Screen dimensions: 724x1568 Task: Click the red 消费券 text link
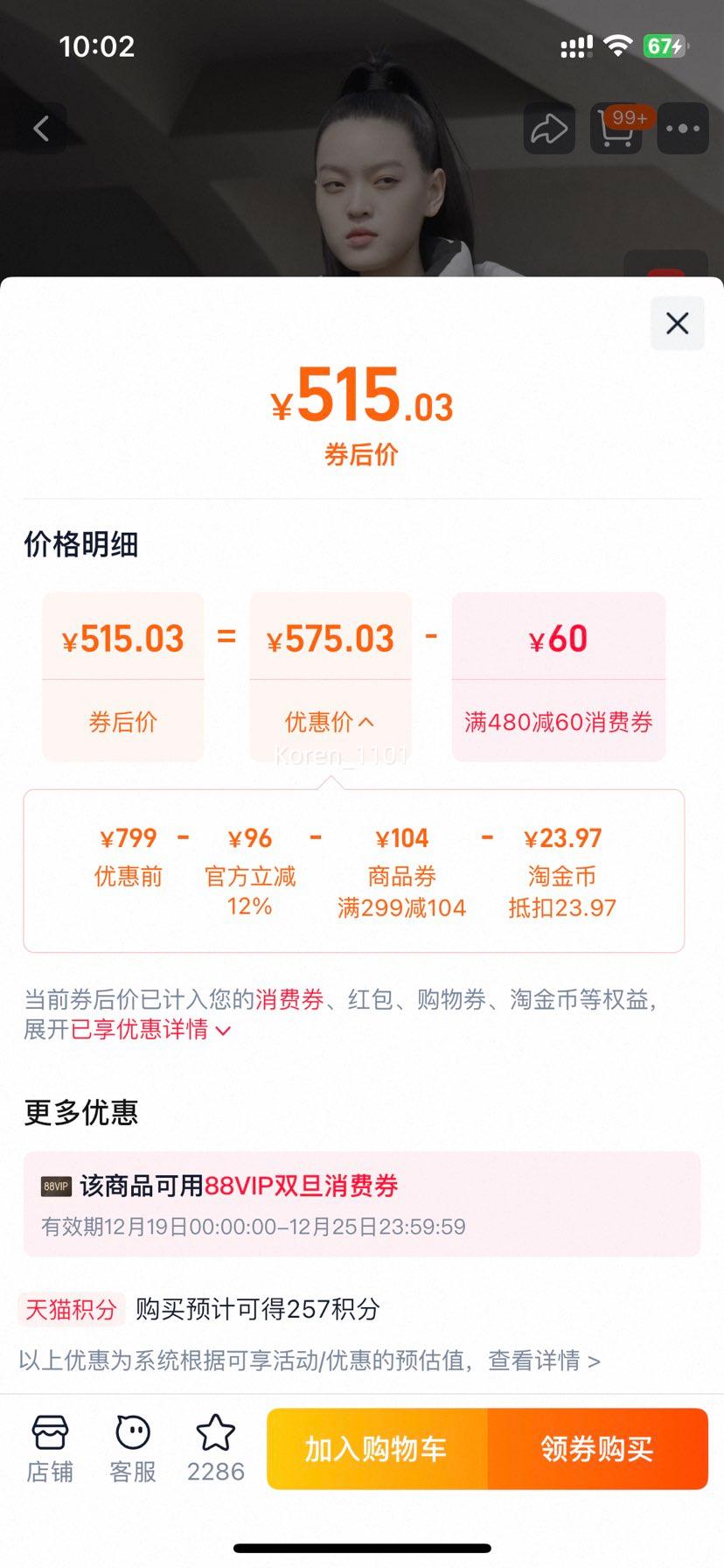[291, 998]
